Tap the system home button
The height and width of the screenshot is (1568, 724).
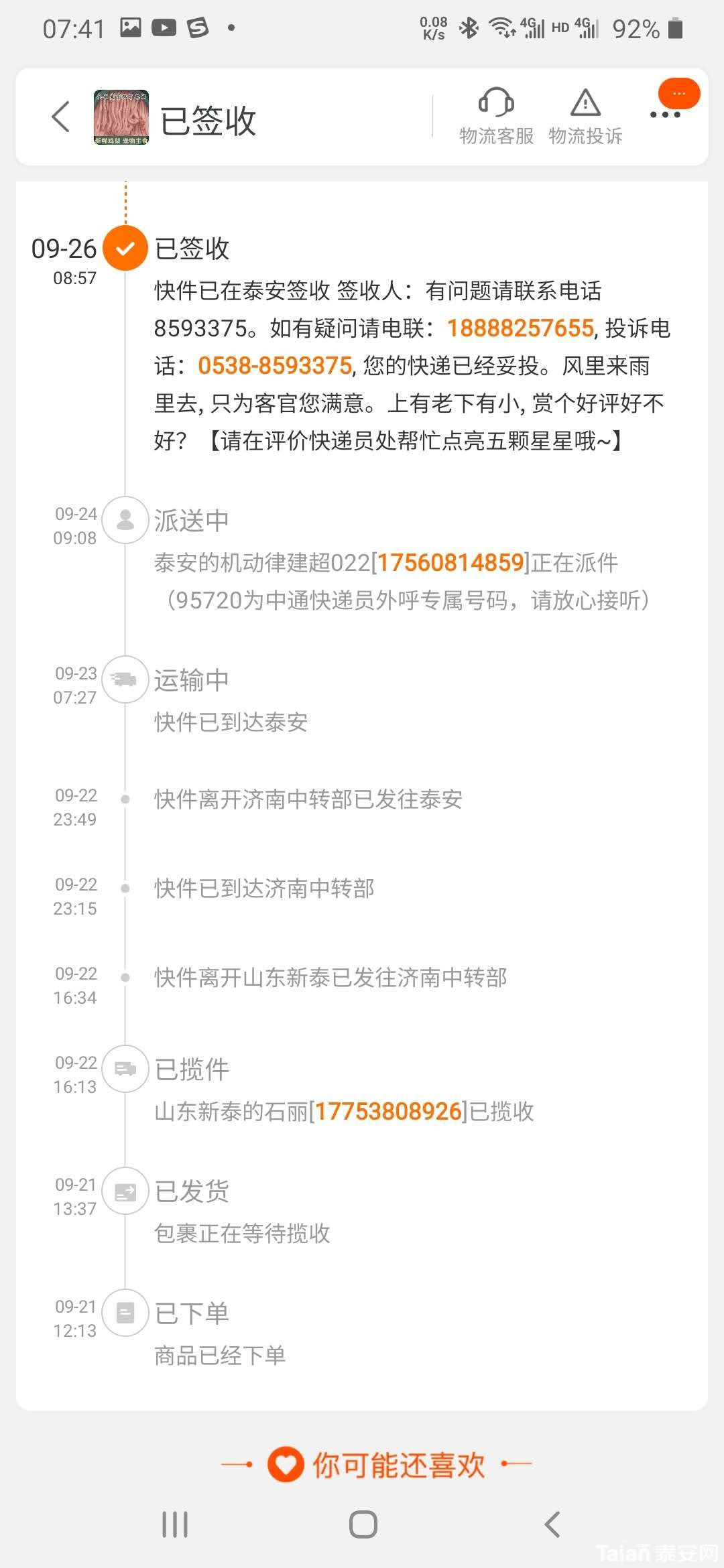coord(363,1524)
